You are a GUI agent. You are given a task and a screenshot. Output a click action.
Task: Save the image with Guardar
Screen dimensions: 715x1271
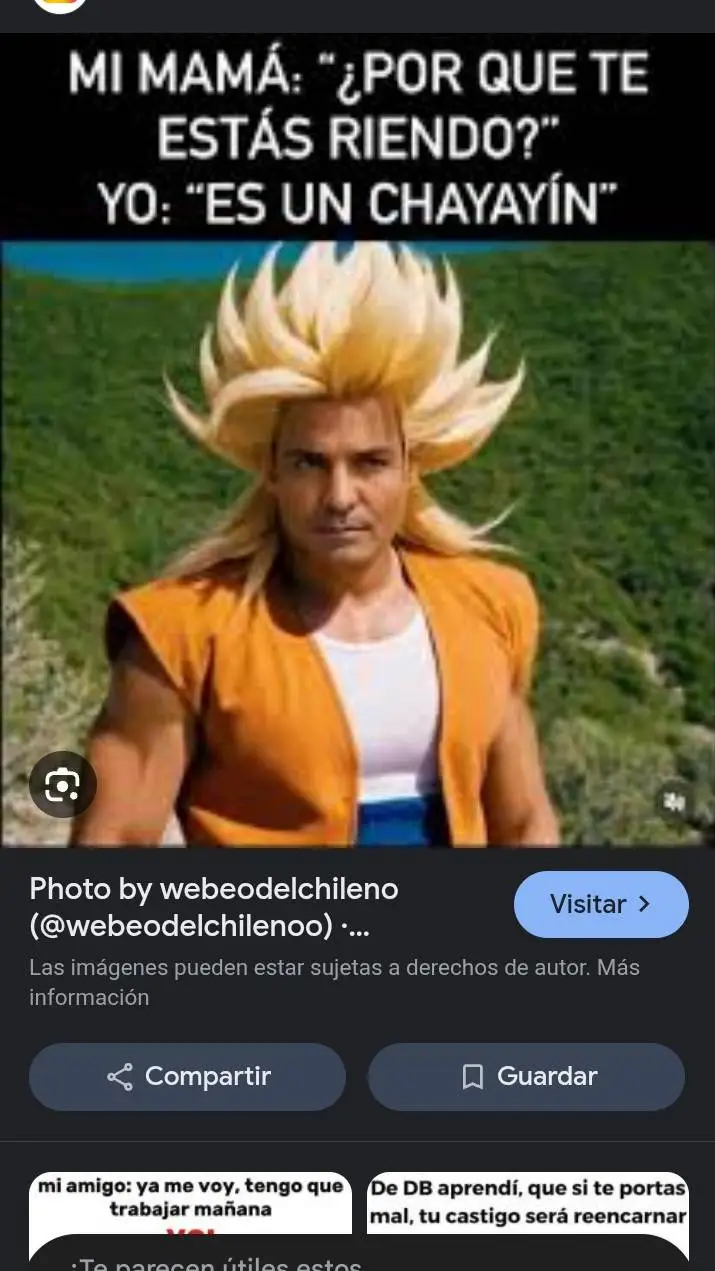527,1076
